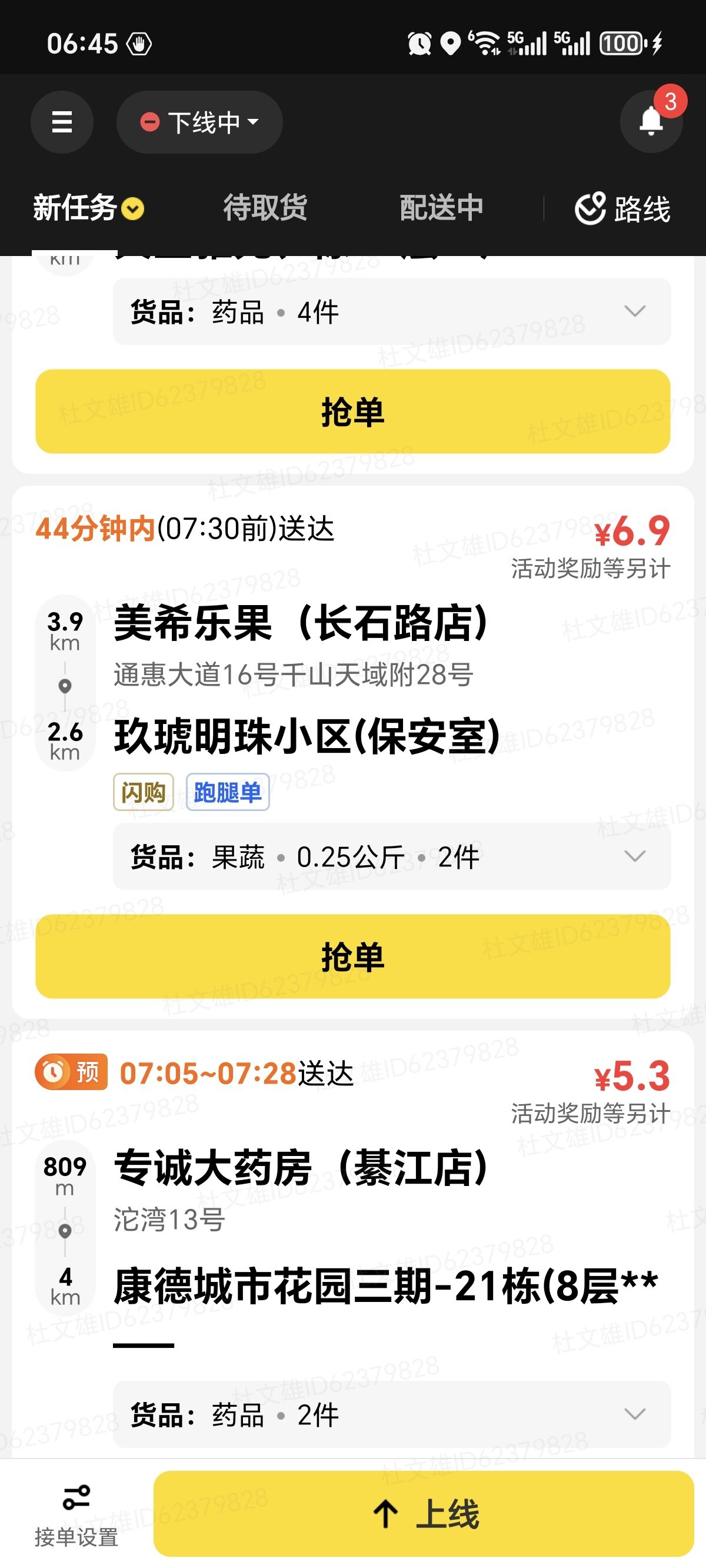
Task: Open the notifications bell
Action: 651,121
